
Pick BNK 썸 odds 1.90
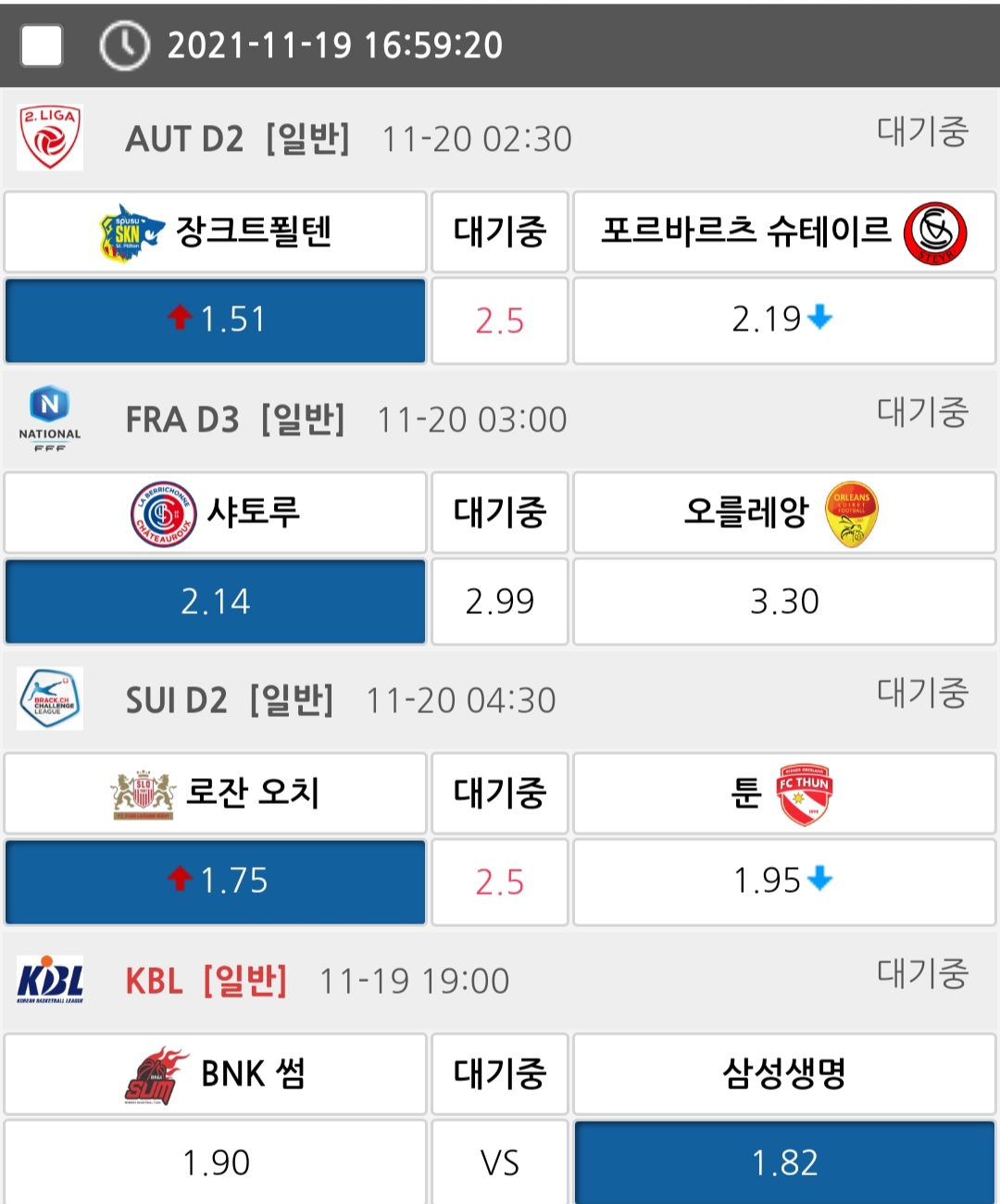coord(215,1162)
